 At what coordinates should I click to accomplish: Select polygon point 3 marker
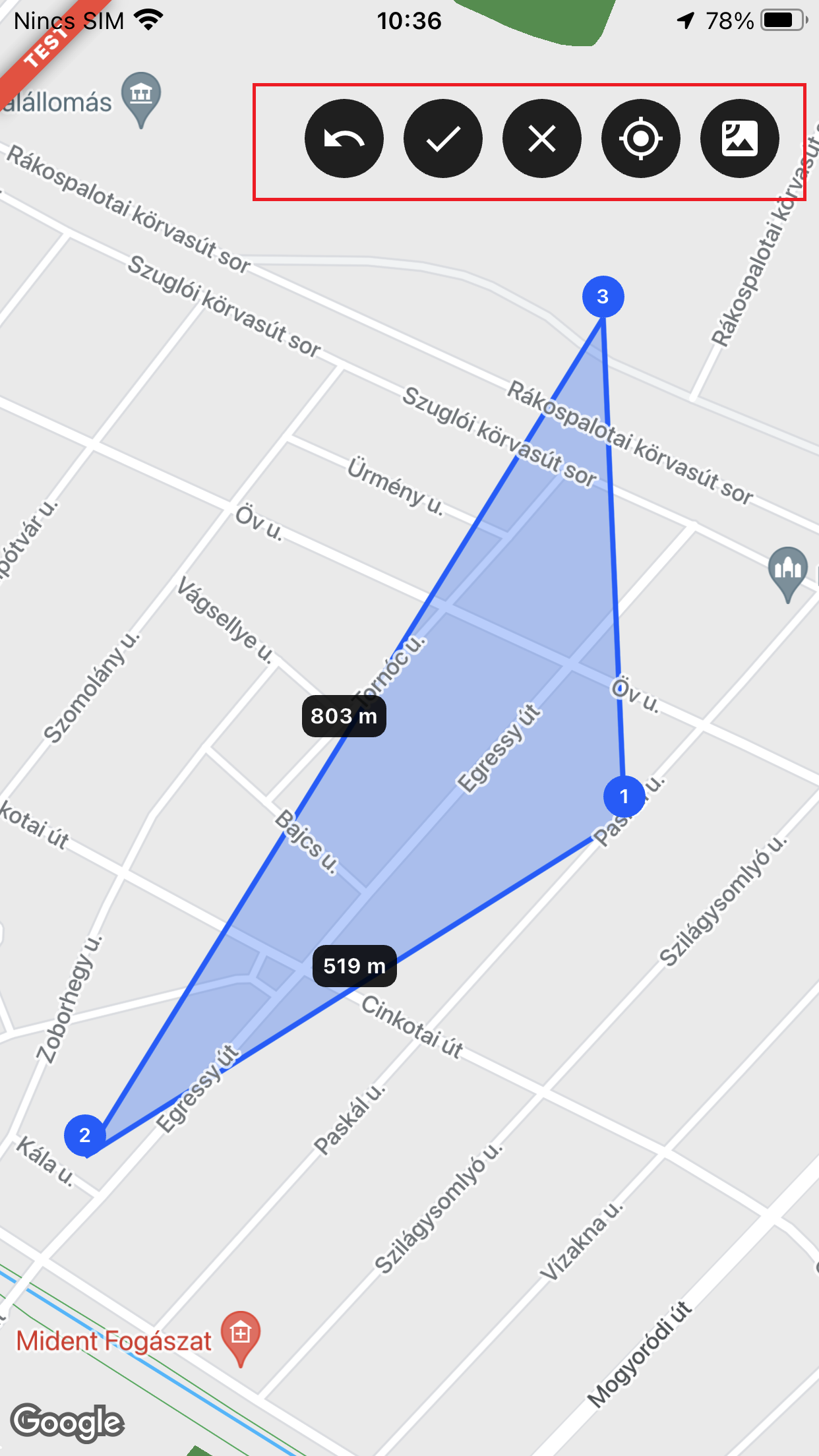click(x=603, y=297)
